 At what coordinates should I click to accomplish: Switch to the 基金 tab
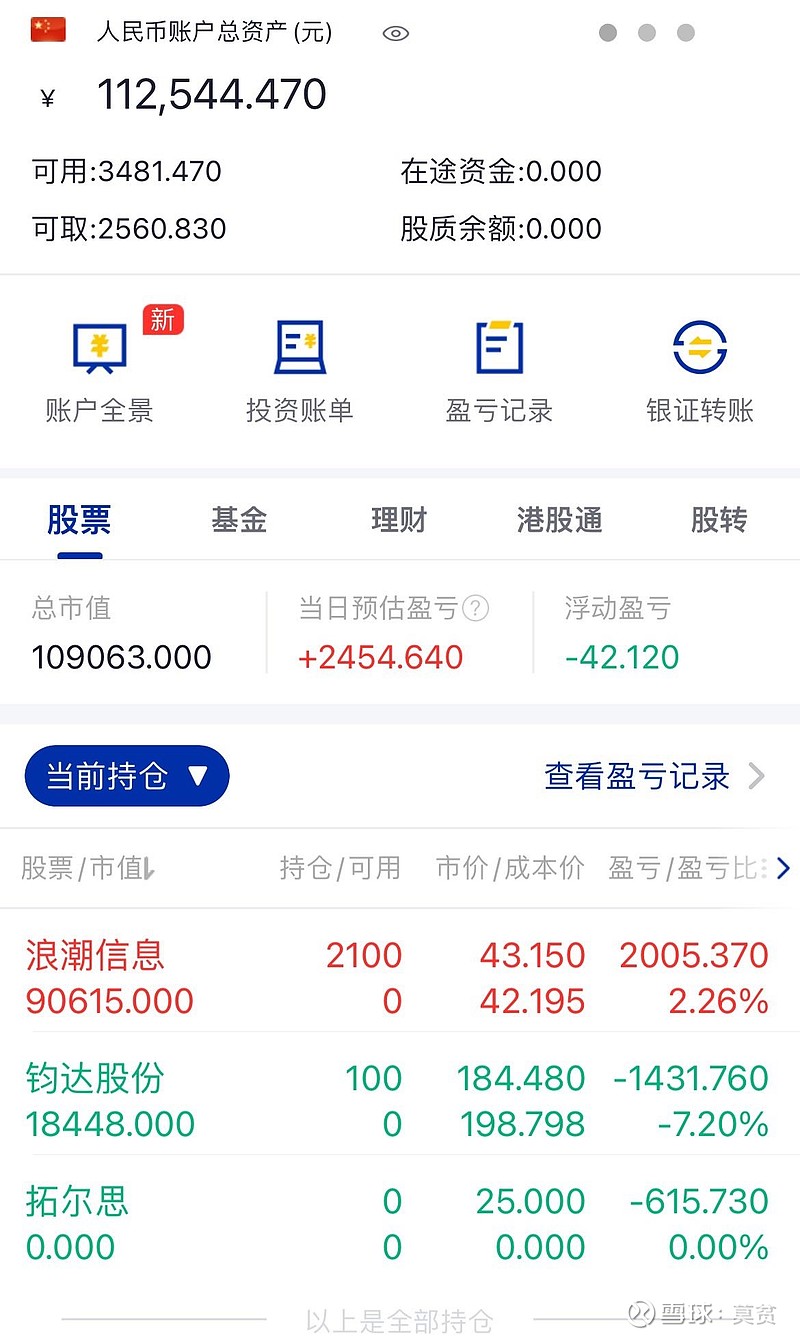tap(239, 520)
